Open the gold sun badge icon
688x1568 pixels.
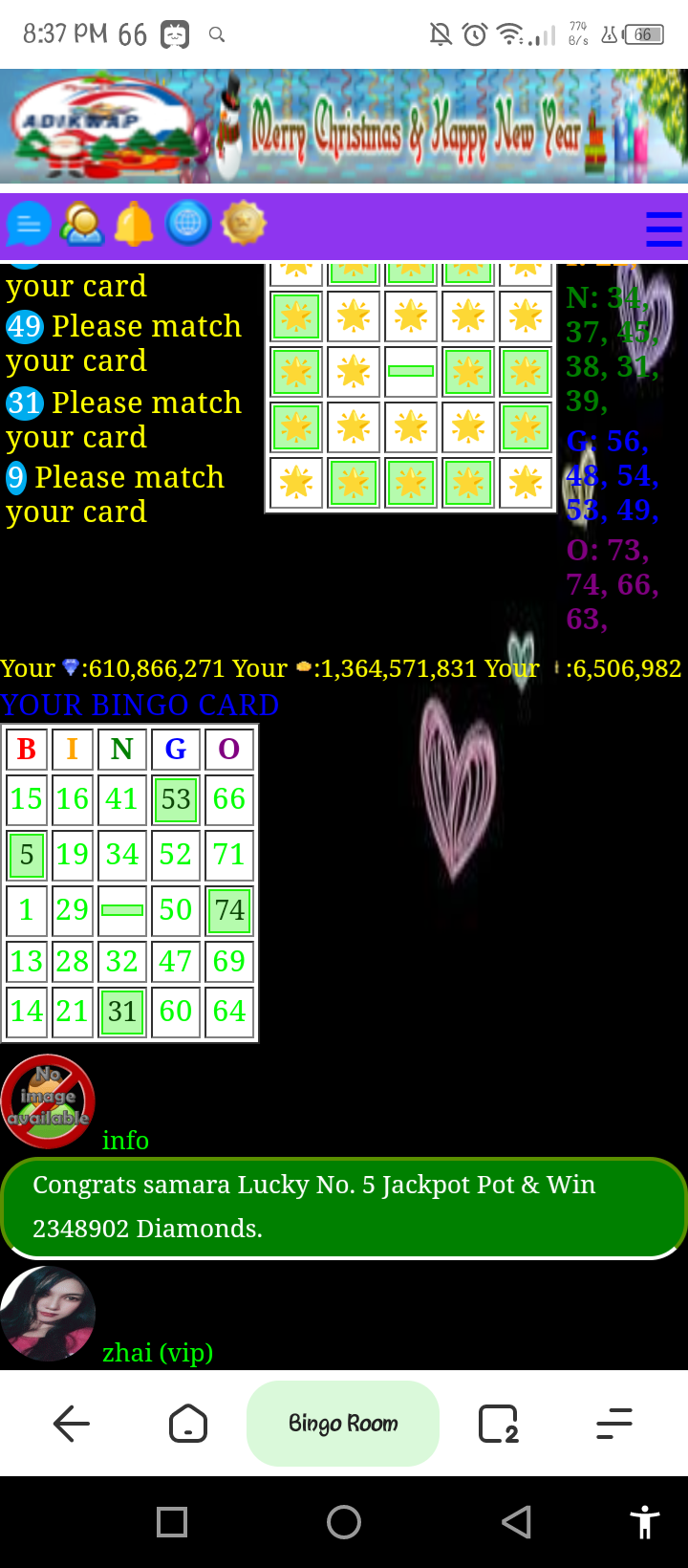pos(243,224)
